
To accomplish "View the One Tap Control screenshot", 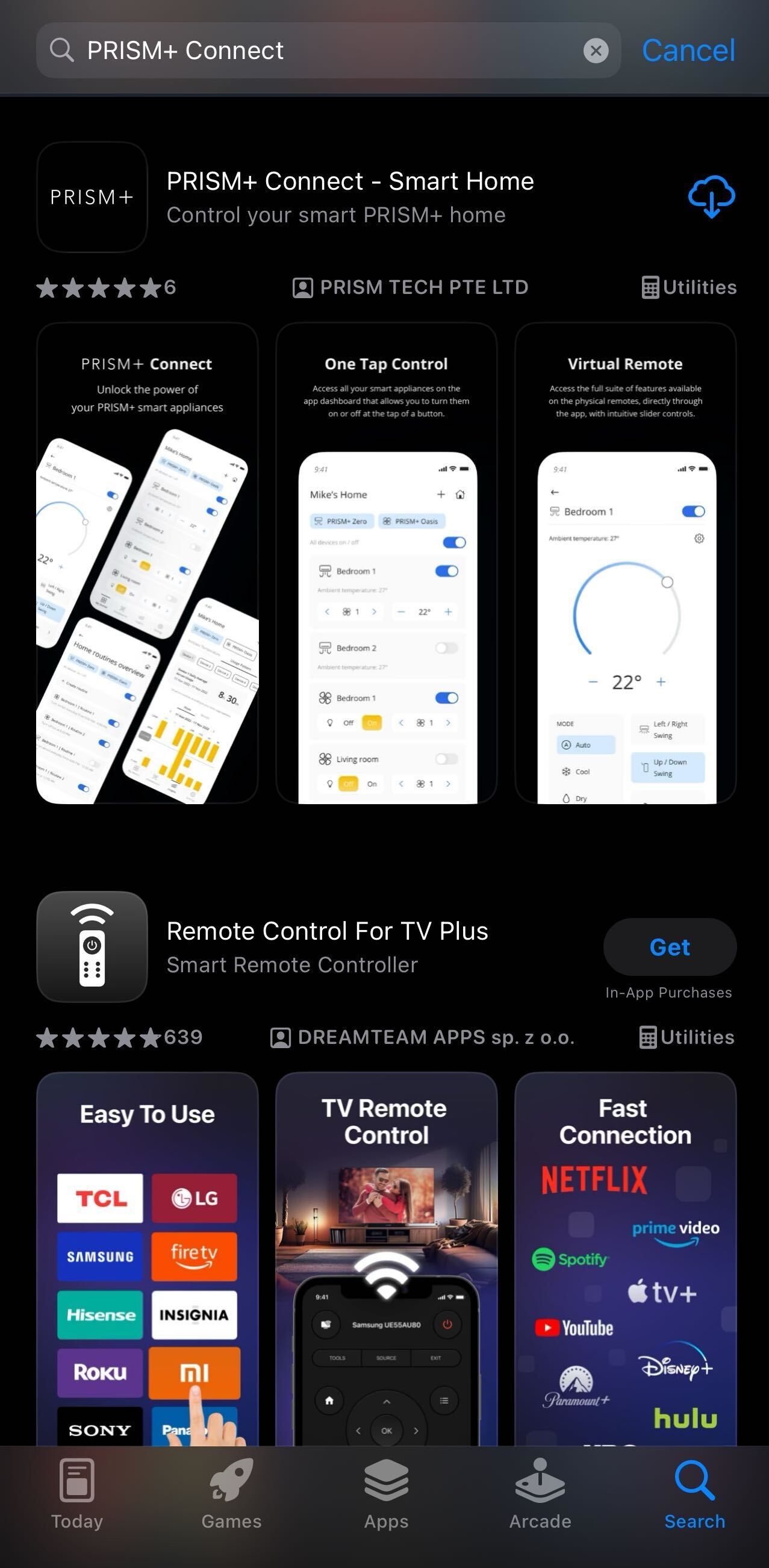I will 387,563.
